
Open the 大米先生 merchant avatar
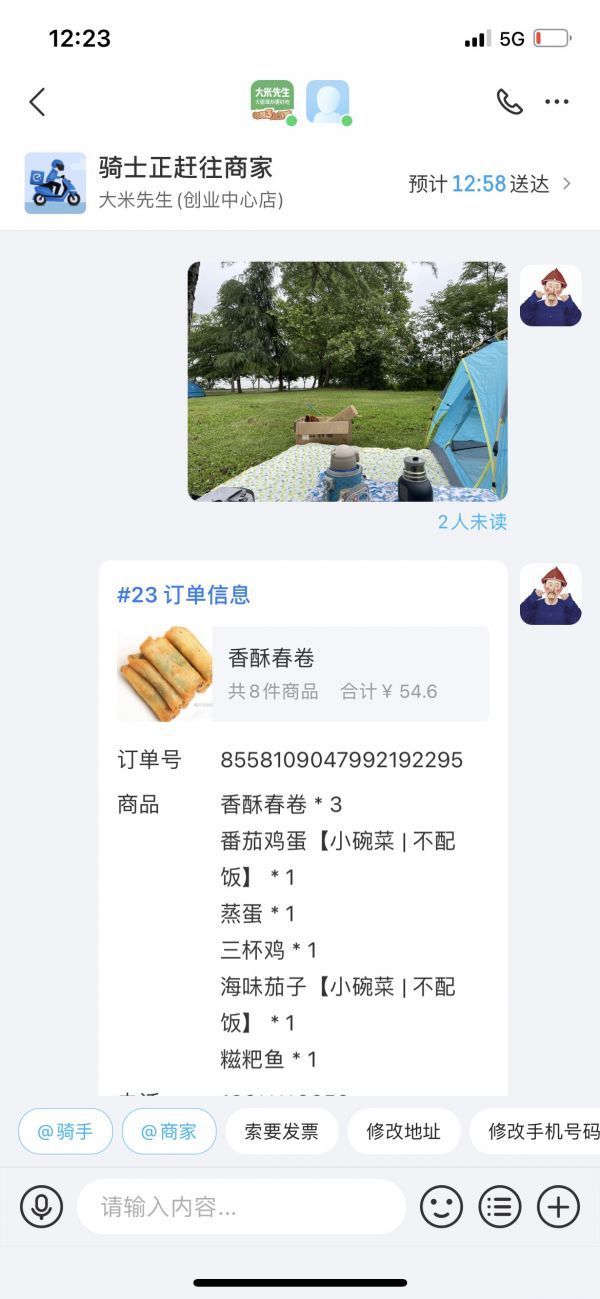click(x=272, y=102)
